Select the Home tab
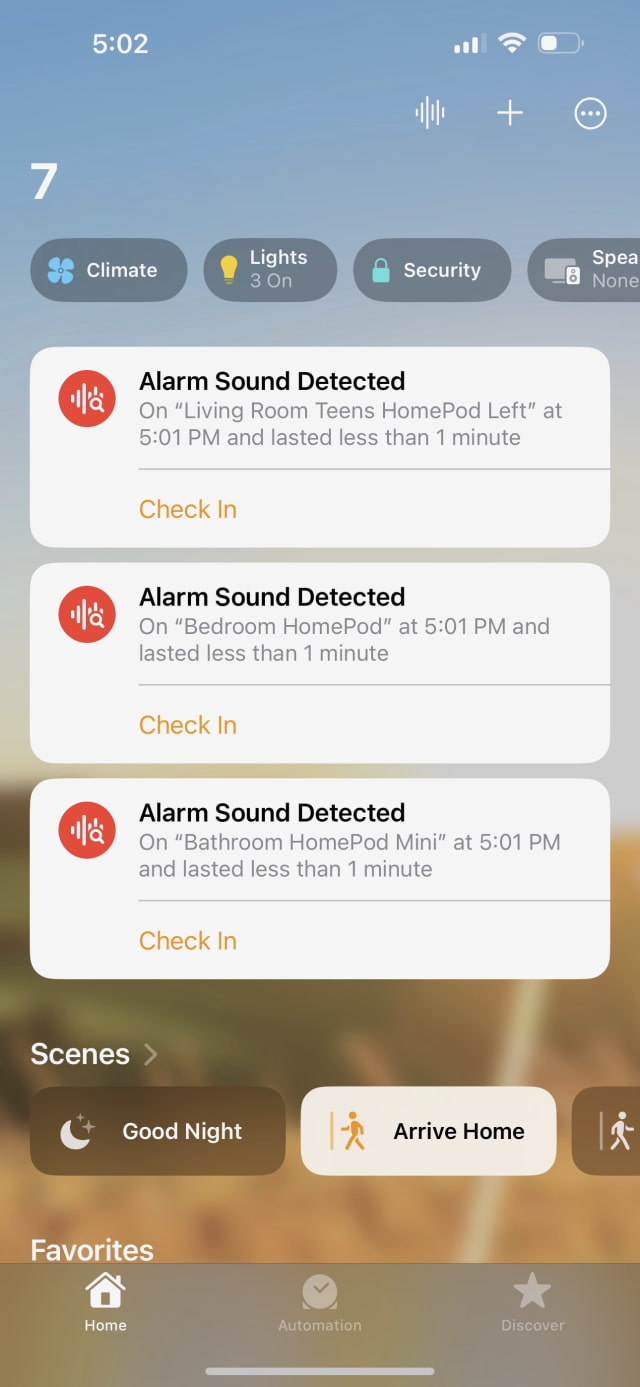The width and height of the screenshot is (640, 1387). click(106, 1304)
